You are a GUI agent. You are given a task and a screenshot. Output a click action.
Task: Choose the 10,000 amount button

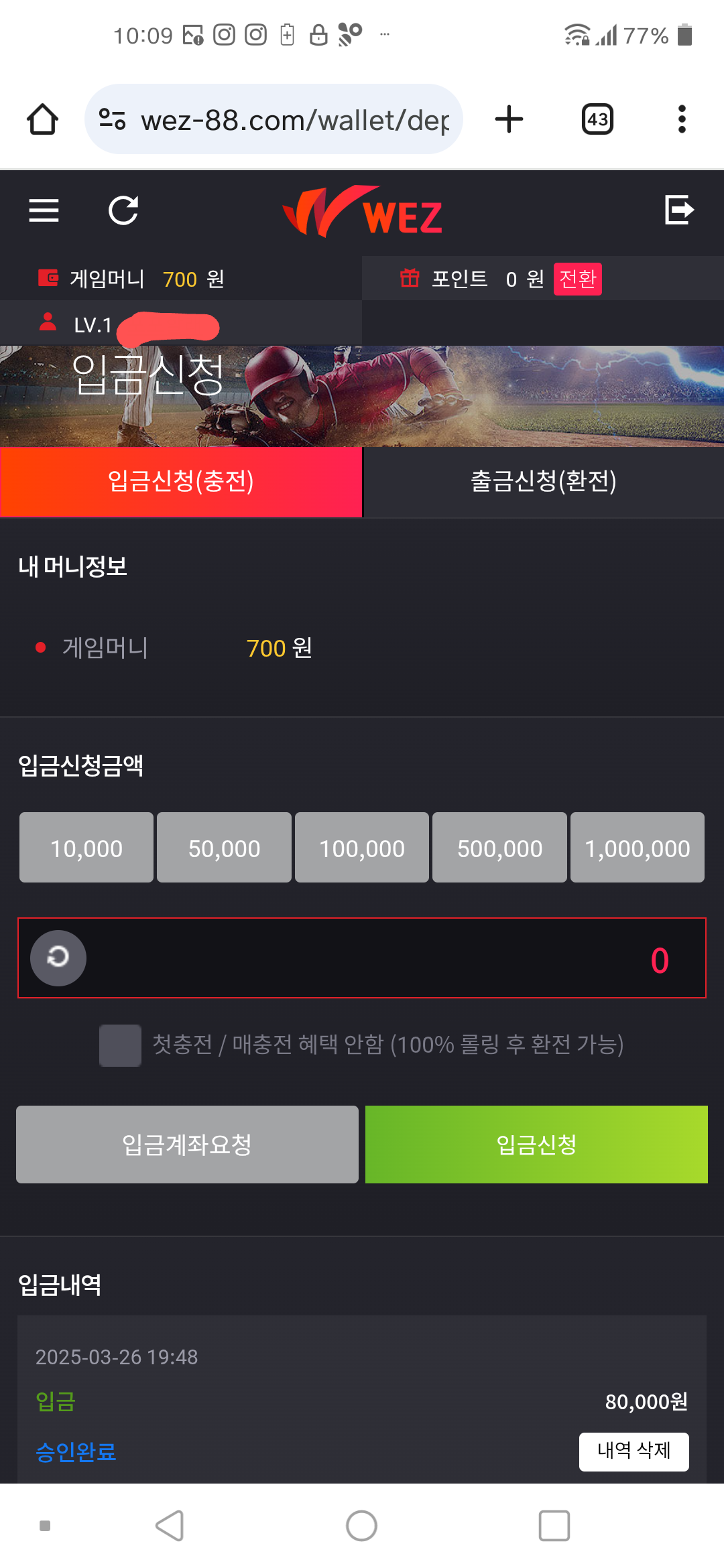pyautogui.click(x=86, y=848)
